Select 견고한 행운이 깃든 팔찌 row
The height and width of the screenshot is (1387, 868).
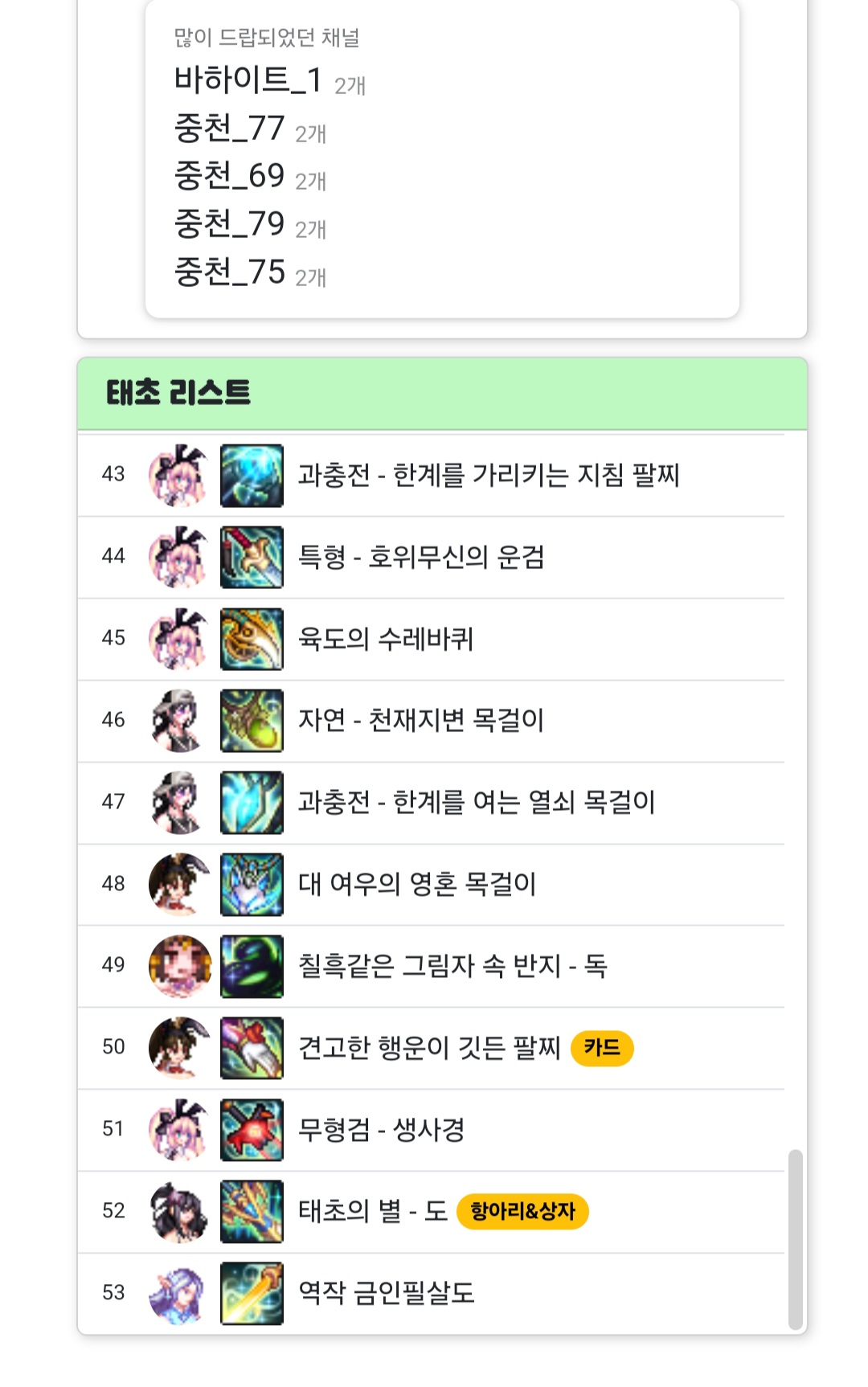429,1048
